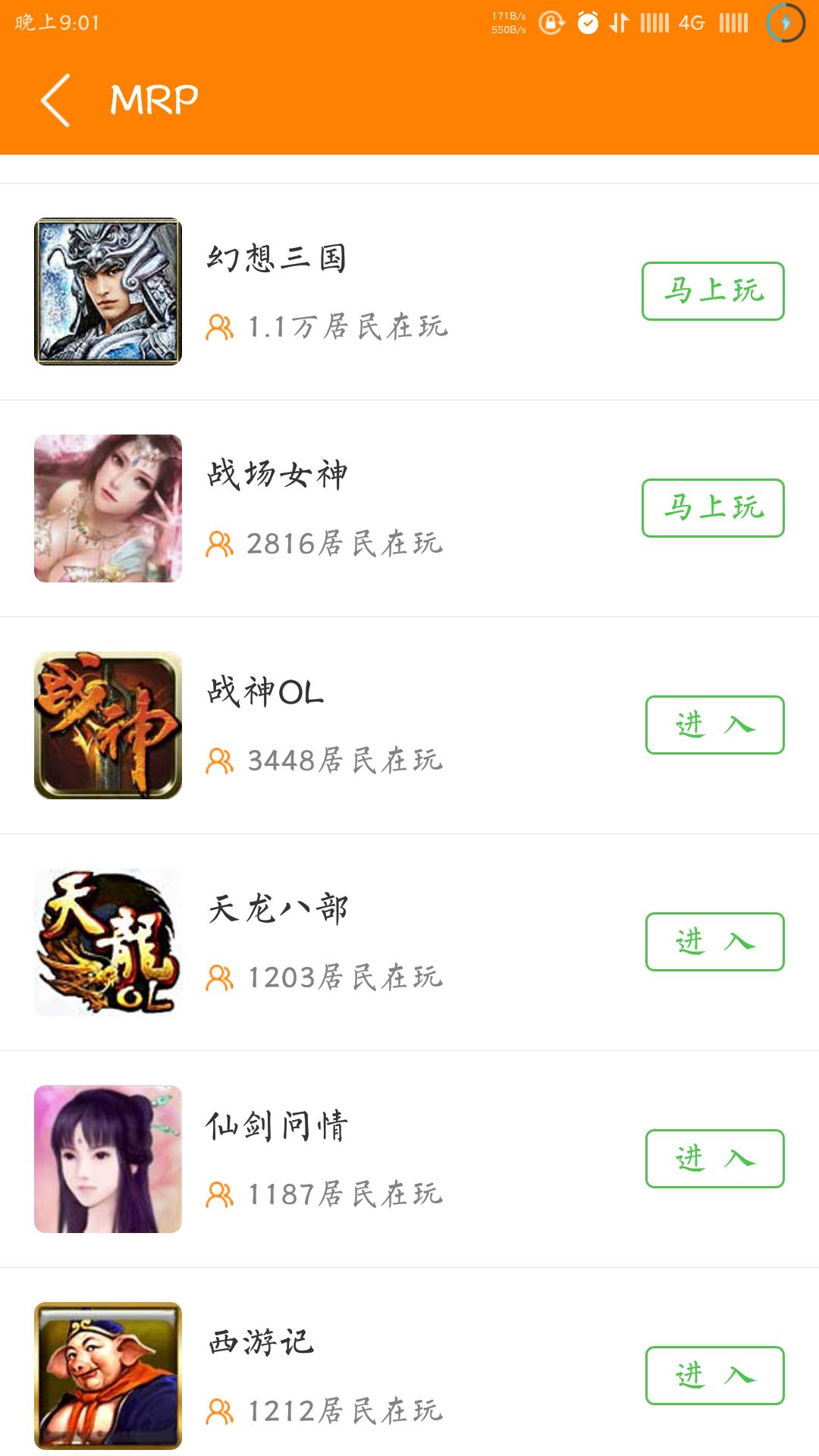The width and height of the screenshot is (819, 1456).
Task: Open the 仙剑问情 game icon
Action: 108,1159
